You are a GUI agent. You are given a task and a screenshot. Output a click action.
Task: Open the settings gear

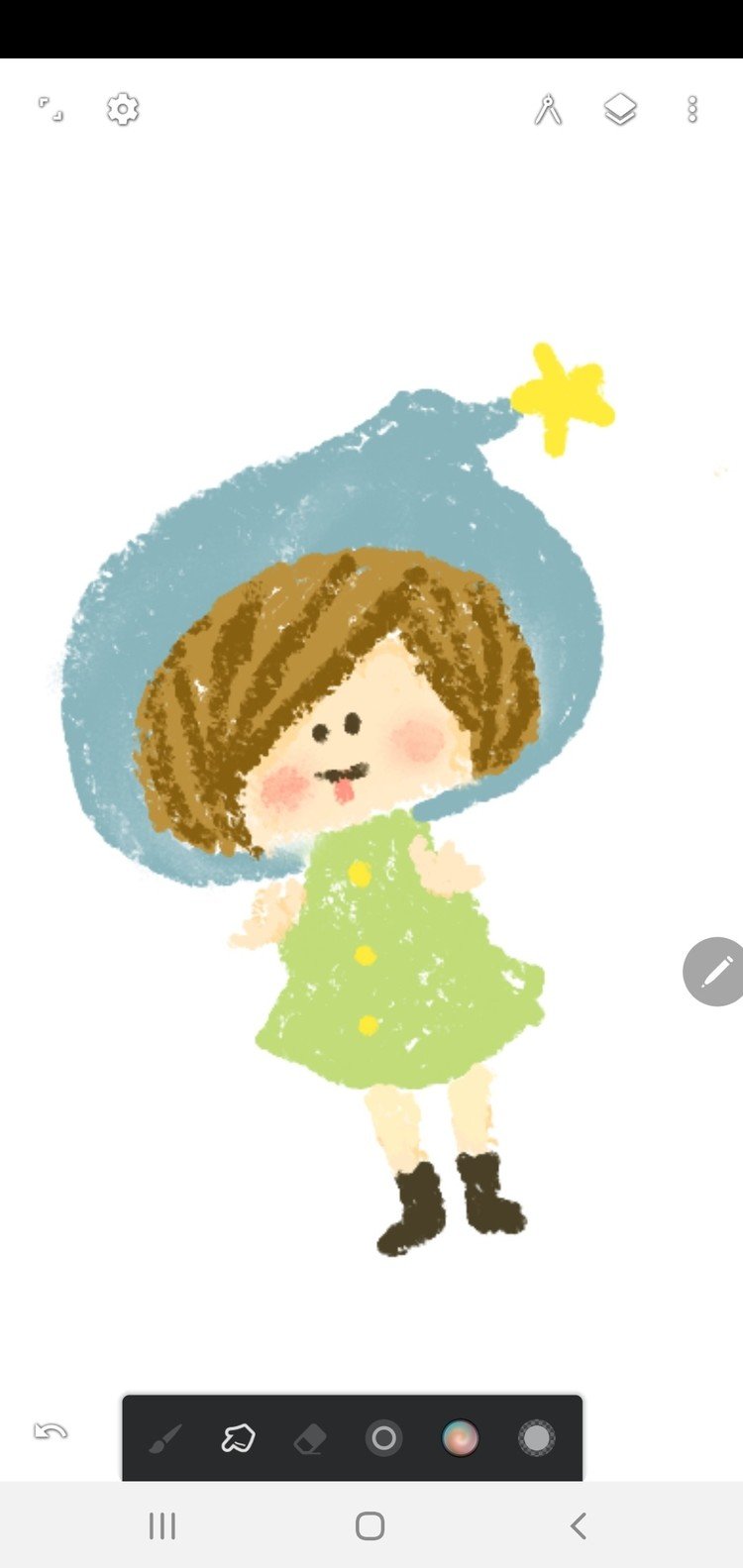[x=123, y=109]
